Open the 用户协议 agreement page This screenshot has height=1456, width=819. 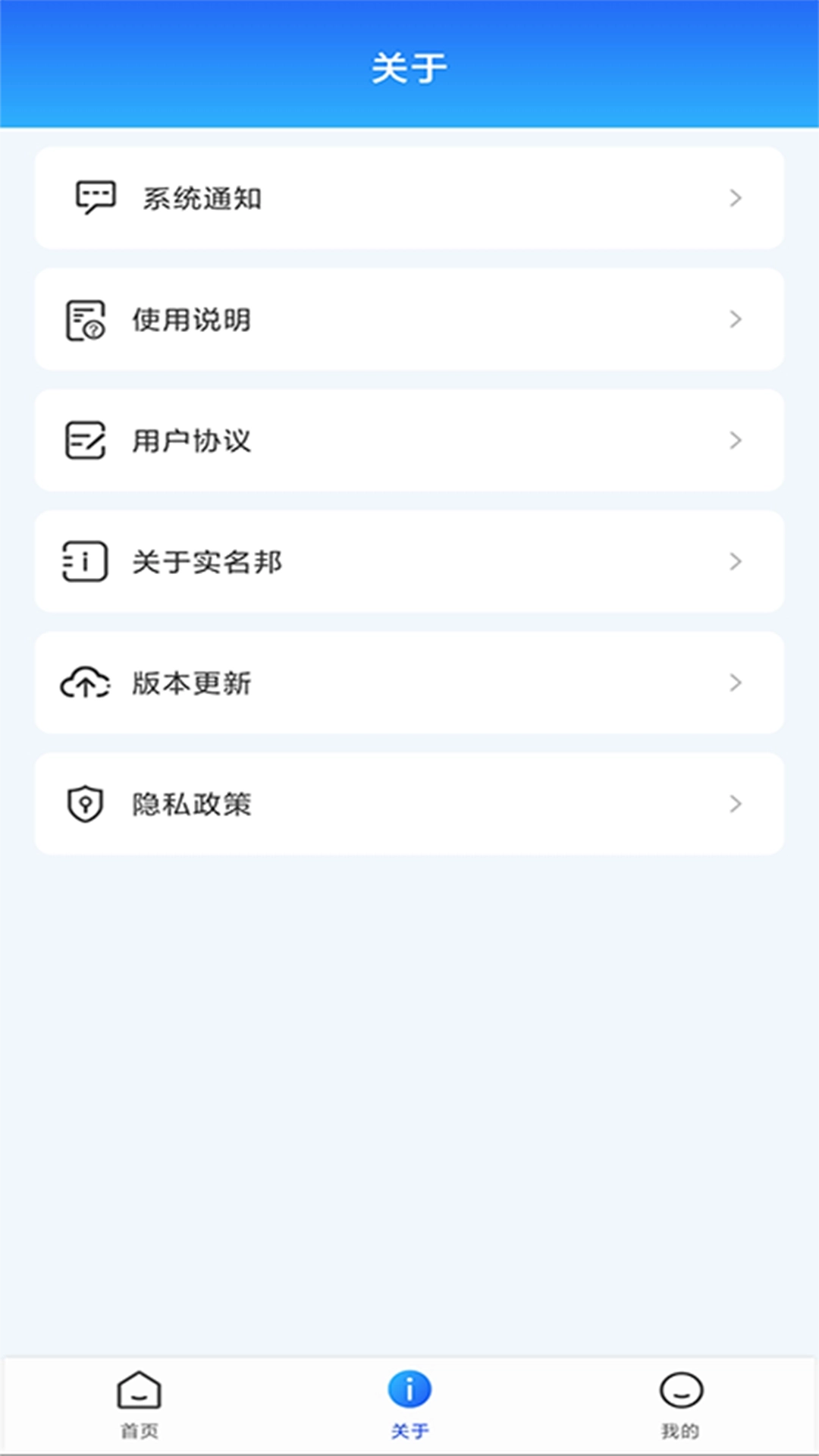click(x=409, y=441)
